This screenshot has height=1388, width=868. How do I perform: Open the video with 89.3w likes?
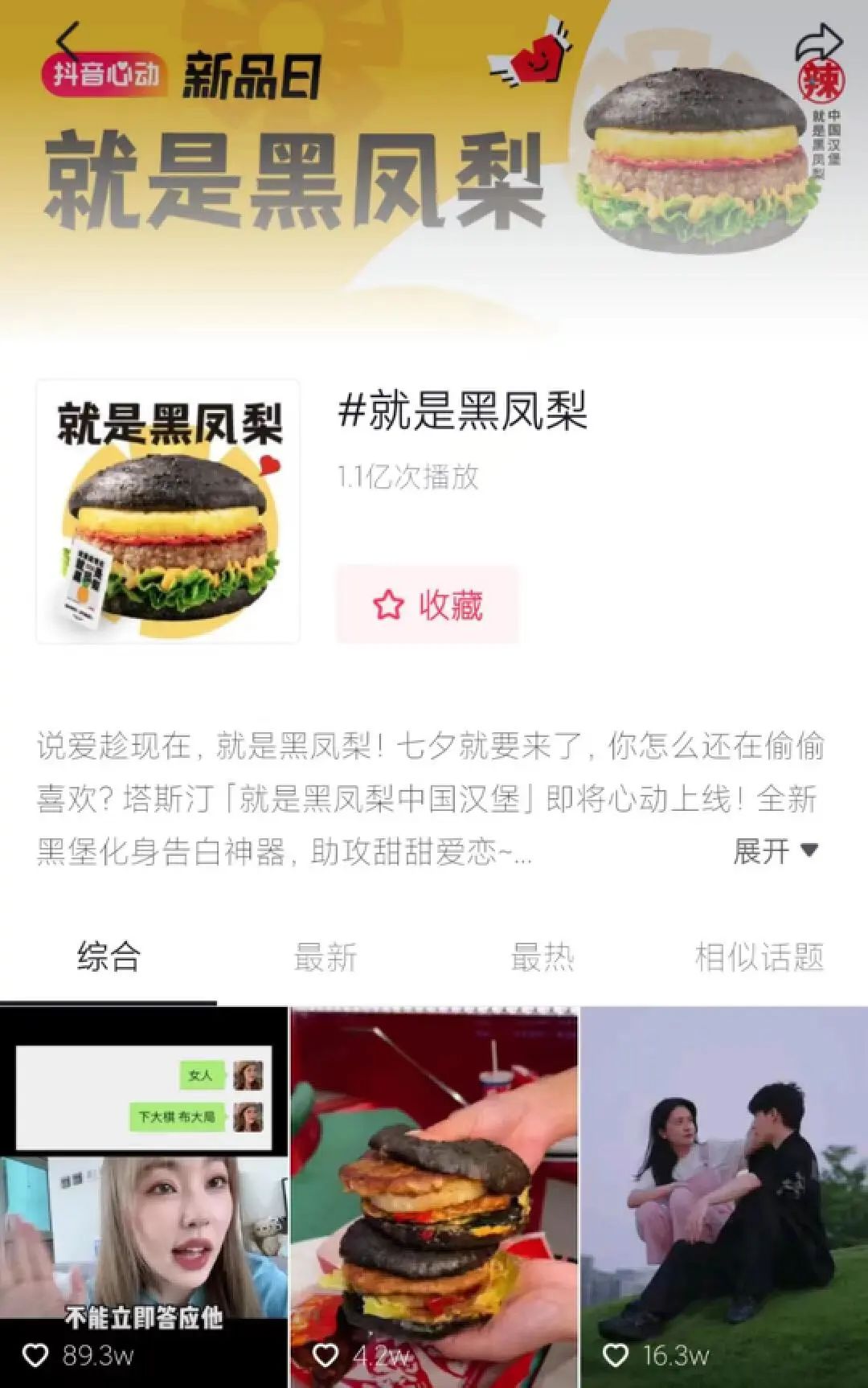pyautogui.click(x=143, y=1198)
